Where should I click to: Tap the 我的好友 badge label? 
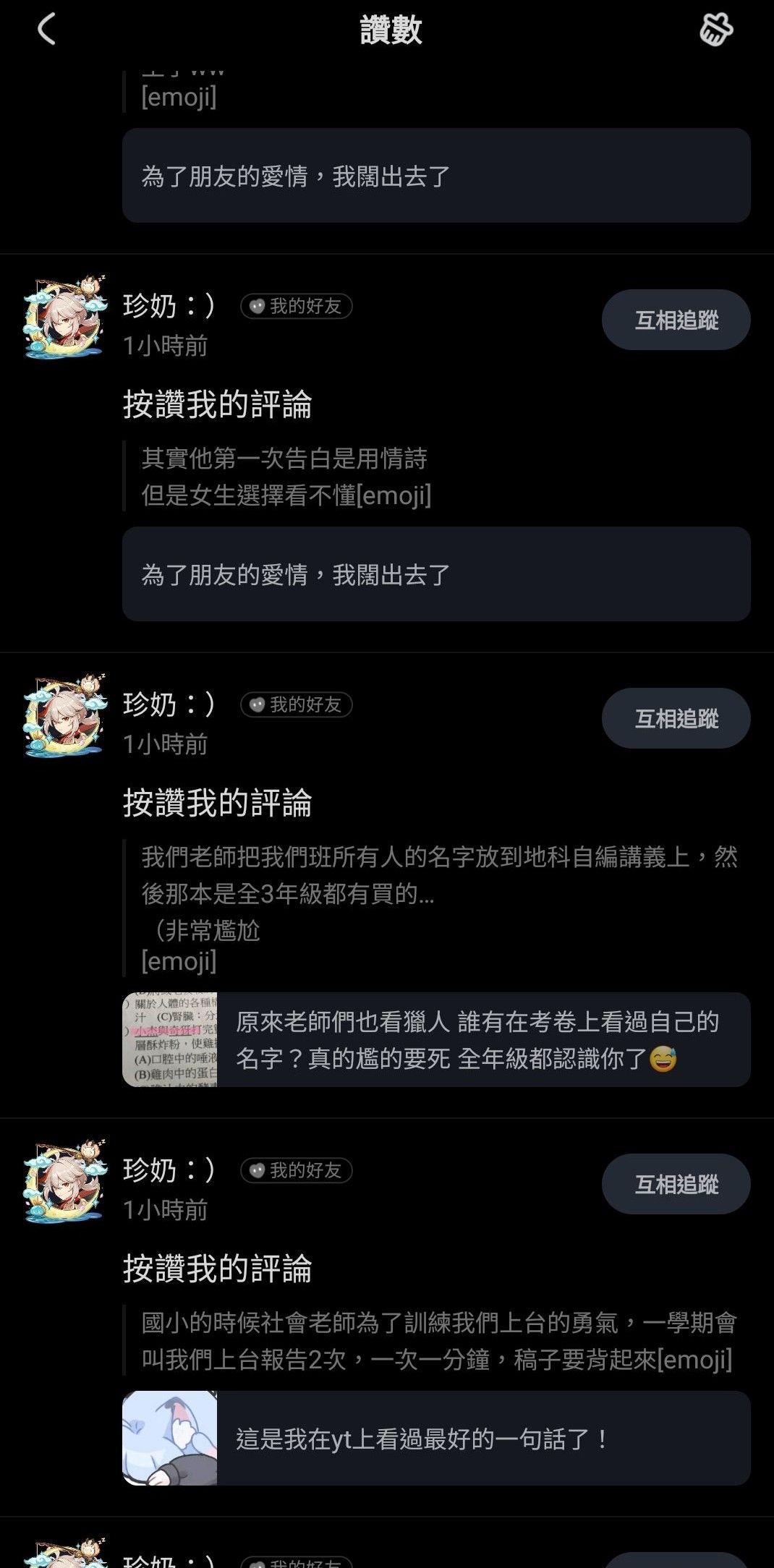click(305, 307)
